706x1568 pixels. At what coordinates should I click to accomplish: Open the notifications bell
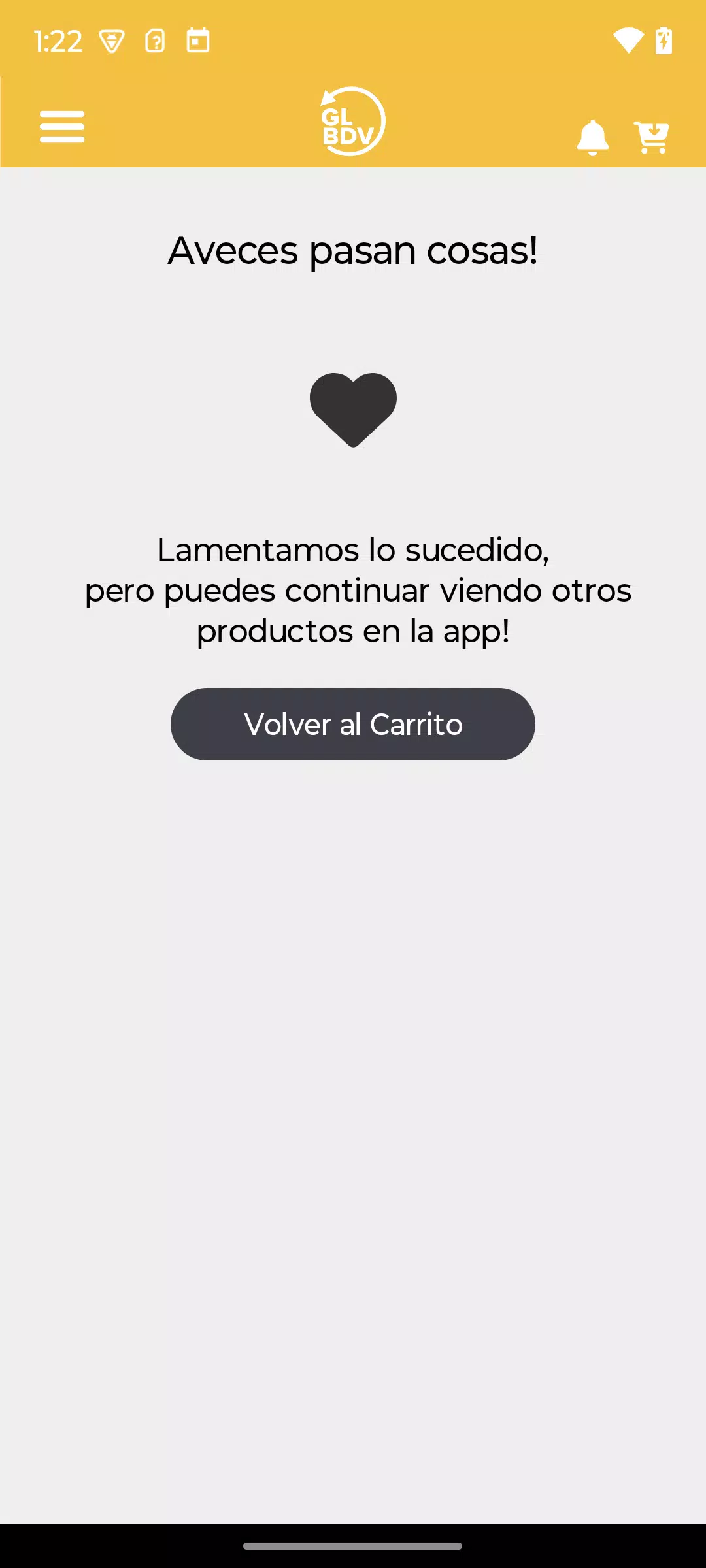point(593,137)
